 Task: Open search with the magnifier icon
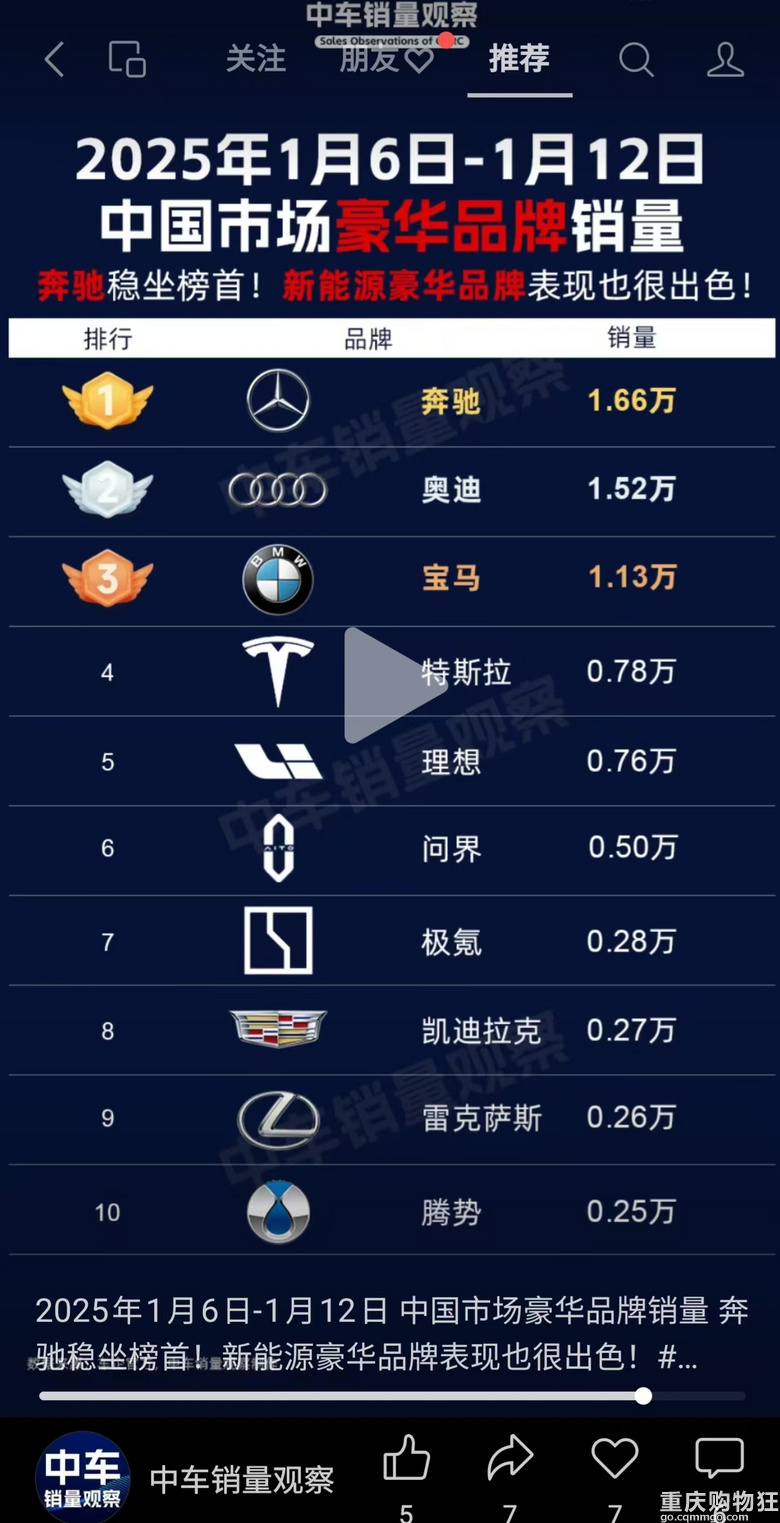click(636, 60)
